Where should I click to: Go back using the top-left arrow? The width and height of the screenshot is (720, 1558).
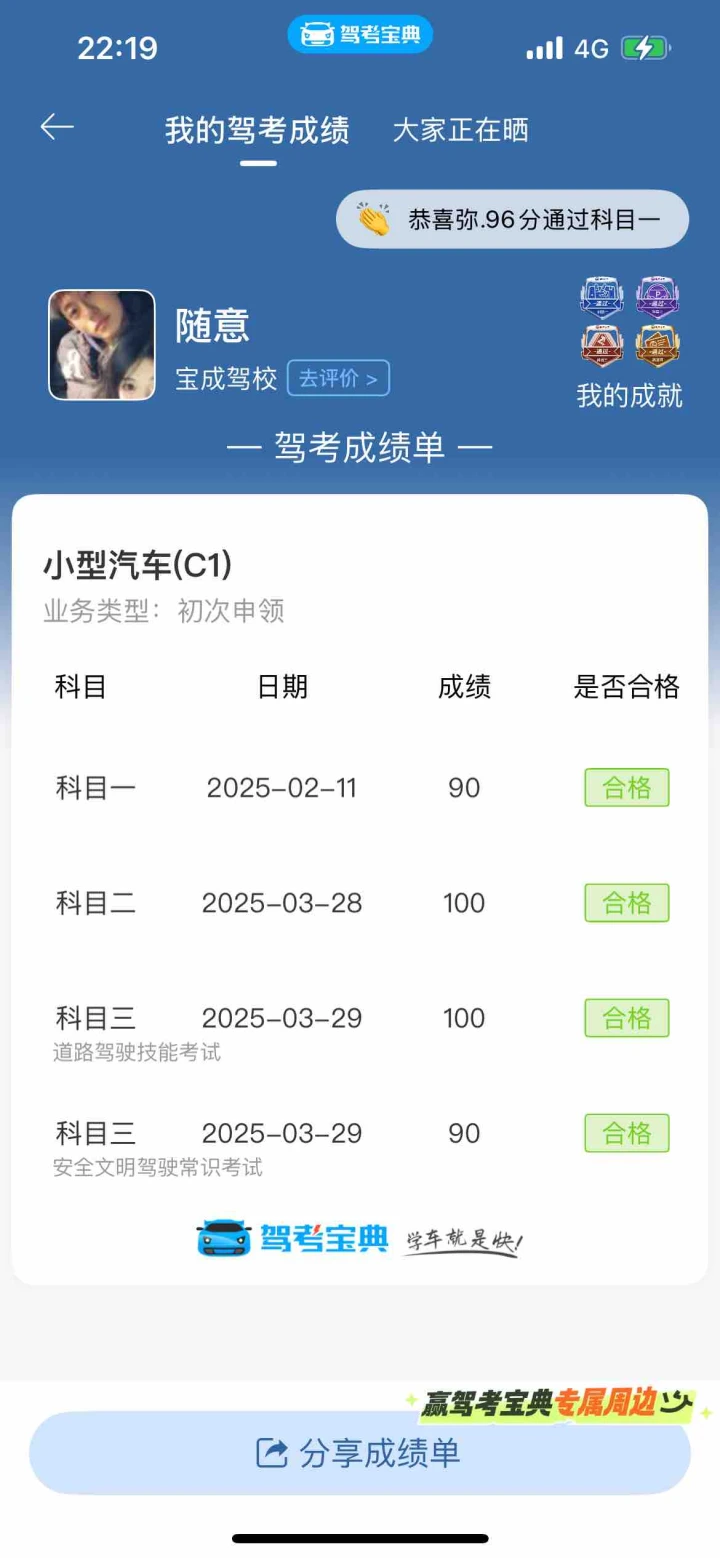coord(57,127)
